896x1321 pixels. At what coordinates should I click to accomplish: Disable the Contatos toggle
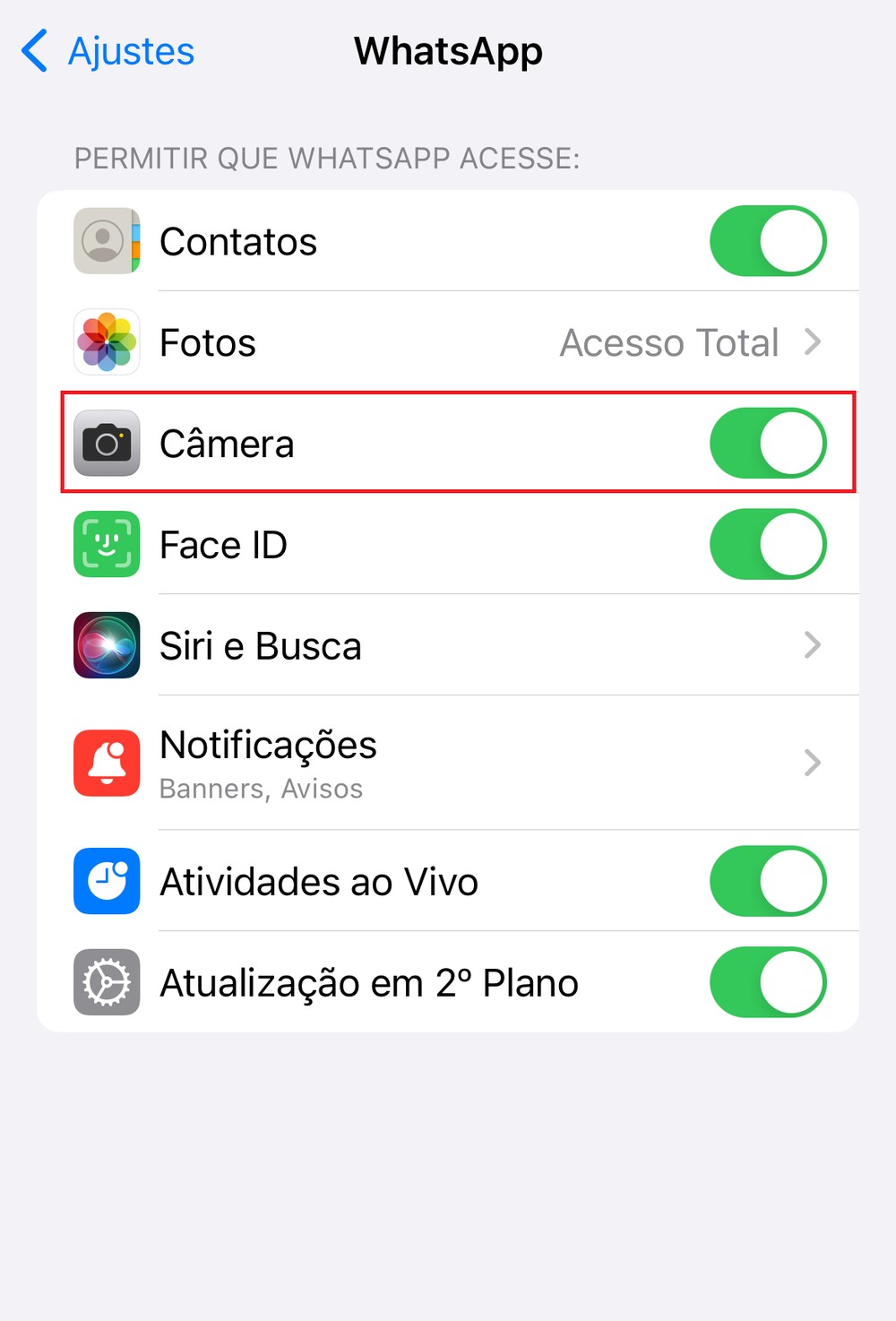click(x=768, y=240)
